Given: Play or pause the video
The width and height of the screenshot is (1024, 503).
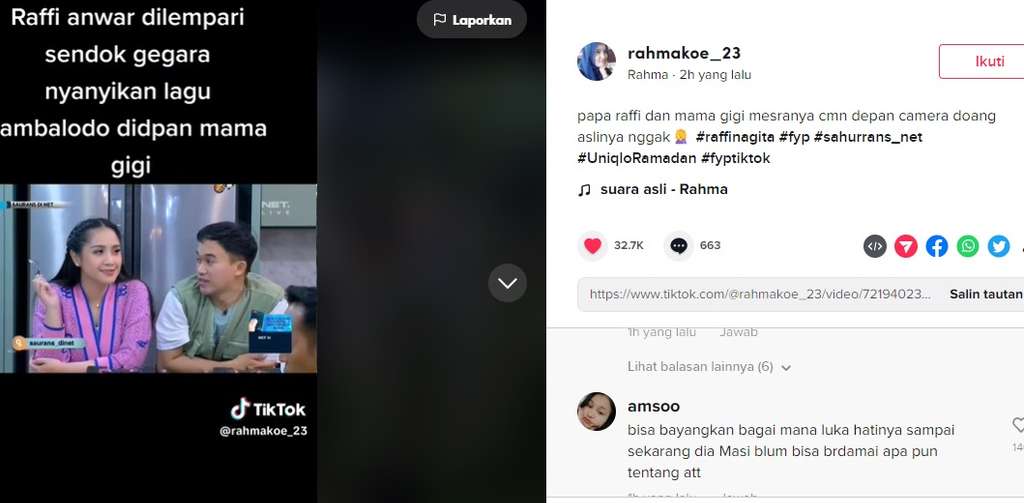Looking at the screenshot, I should coord(158,278).
